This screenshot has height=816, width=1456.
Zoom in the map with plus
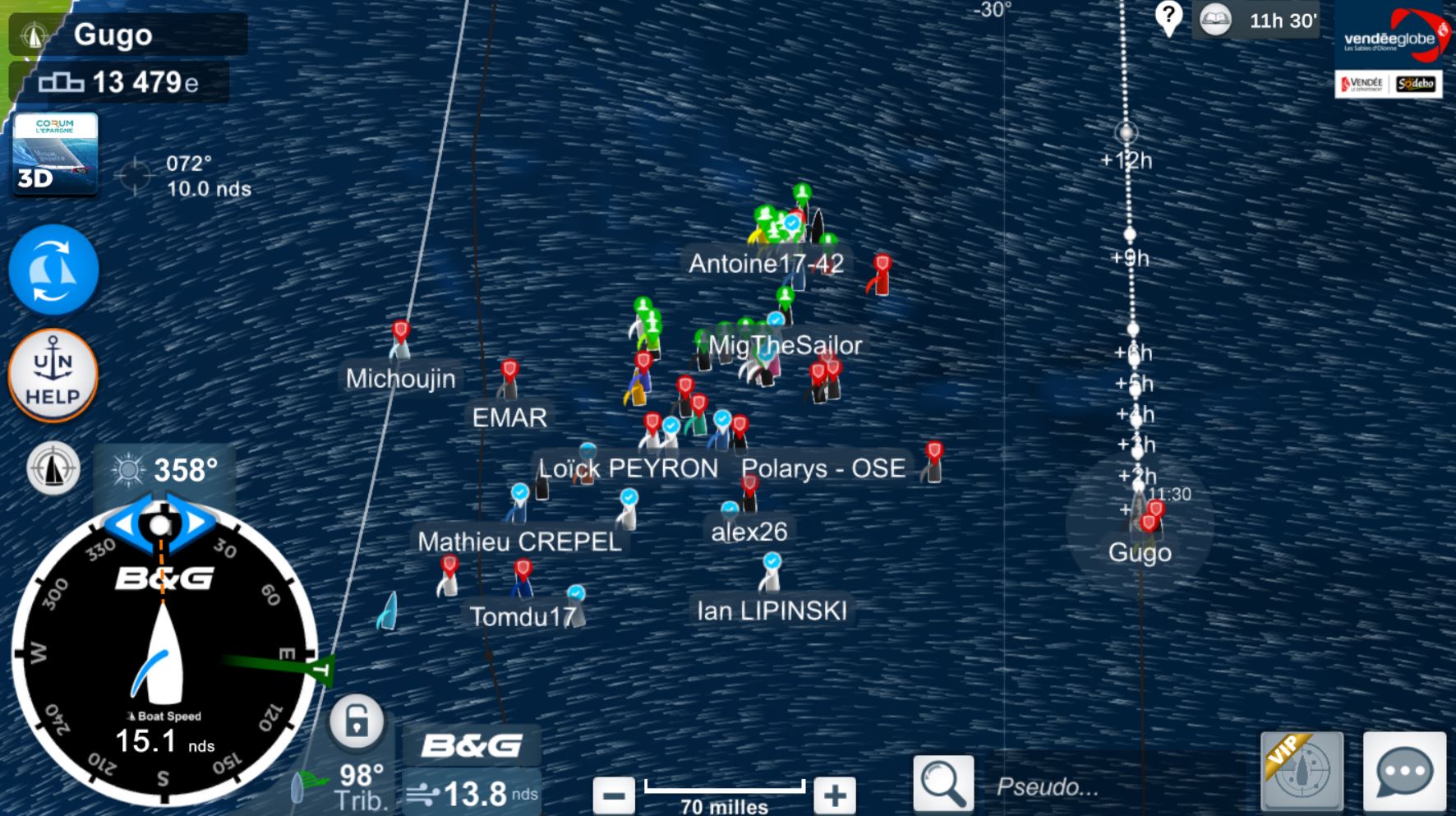point(834,795)
